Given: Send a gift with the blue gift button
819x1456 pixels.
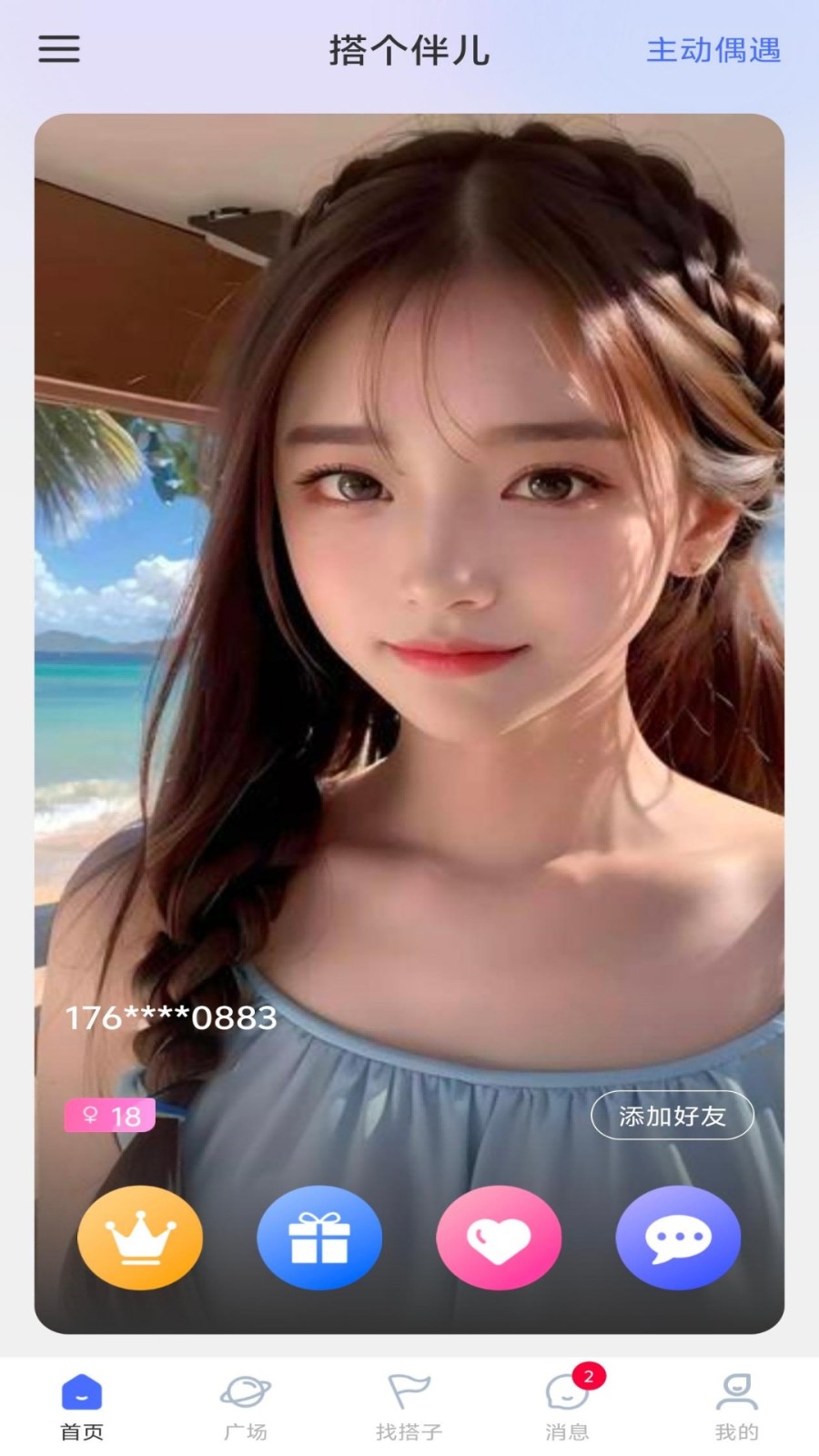Looking at the screenshot, I should 319,1238.
